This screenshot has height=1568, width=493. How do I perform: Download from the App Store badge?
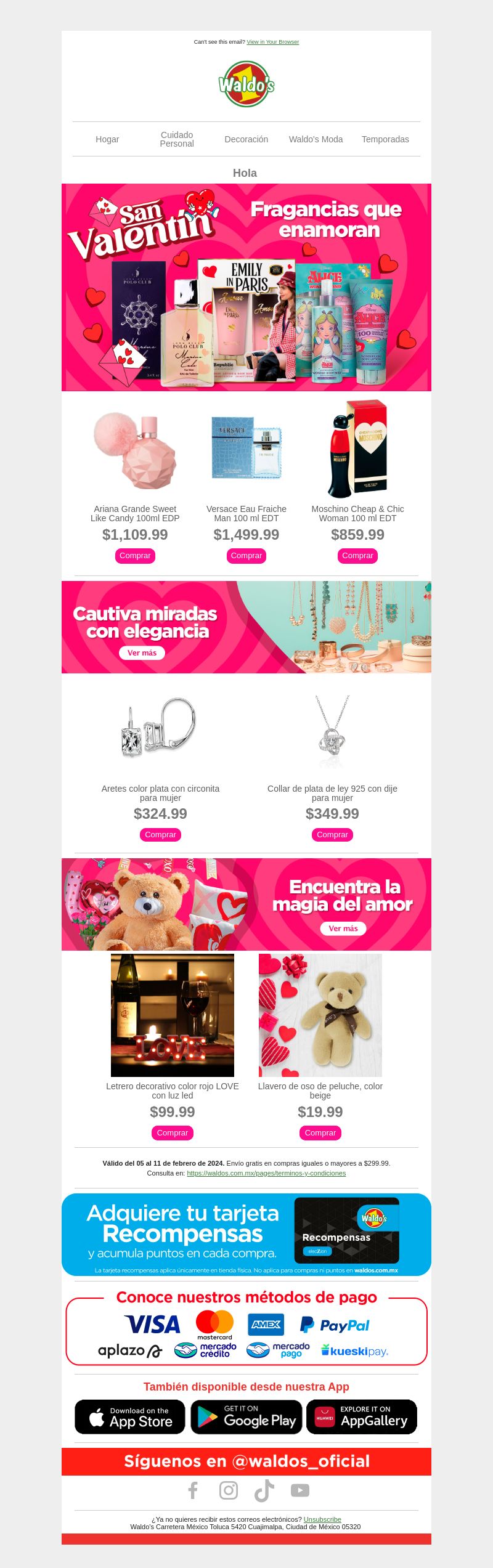tap(130, 1417)
